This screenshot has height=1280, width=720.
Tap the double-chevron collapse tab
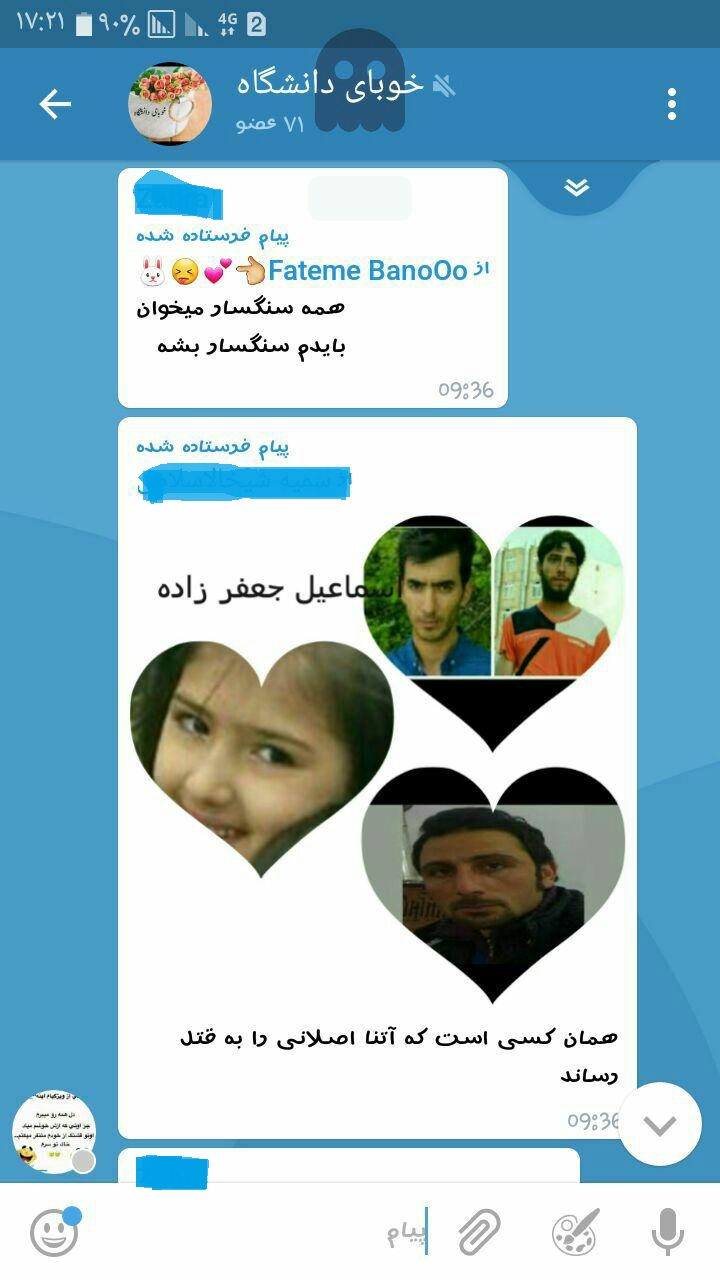(x=576, y=188)
